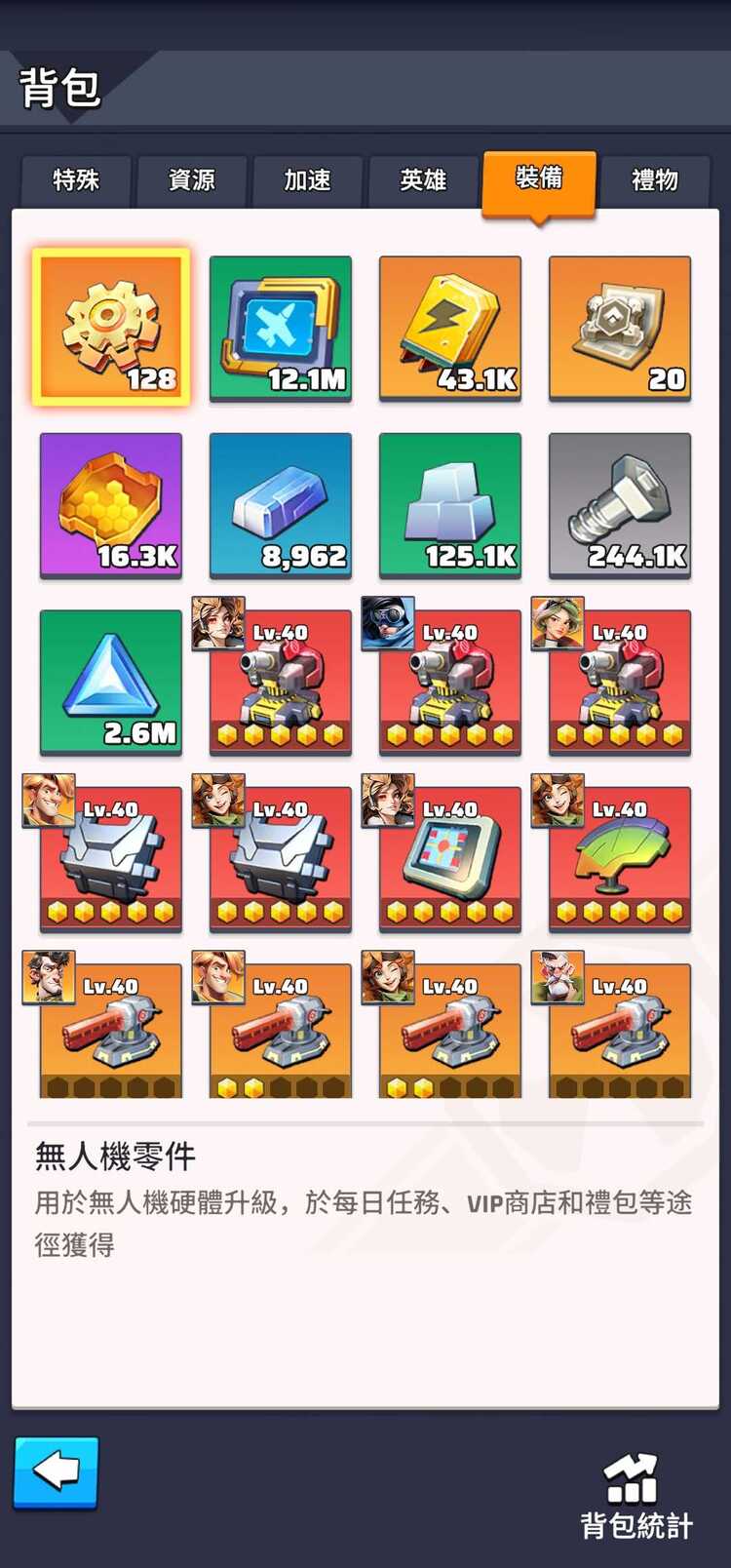The image size is (731, 1568).
Task: Switch to the 特殊 tab
Action: coord(76,180)
